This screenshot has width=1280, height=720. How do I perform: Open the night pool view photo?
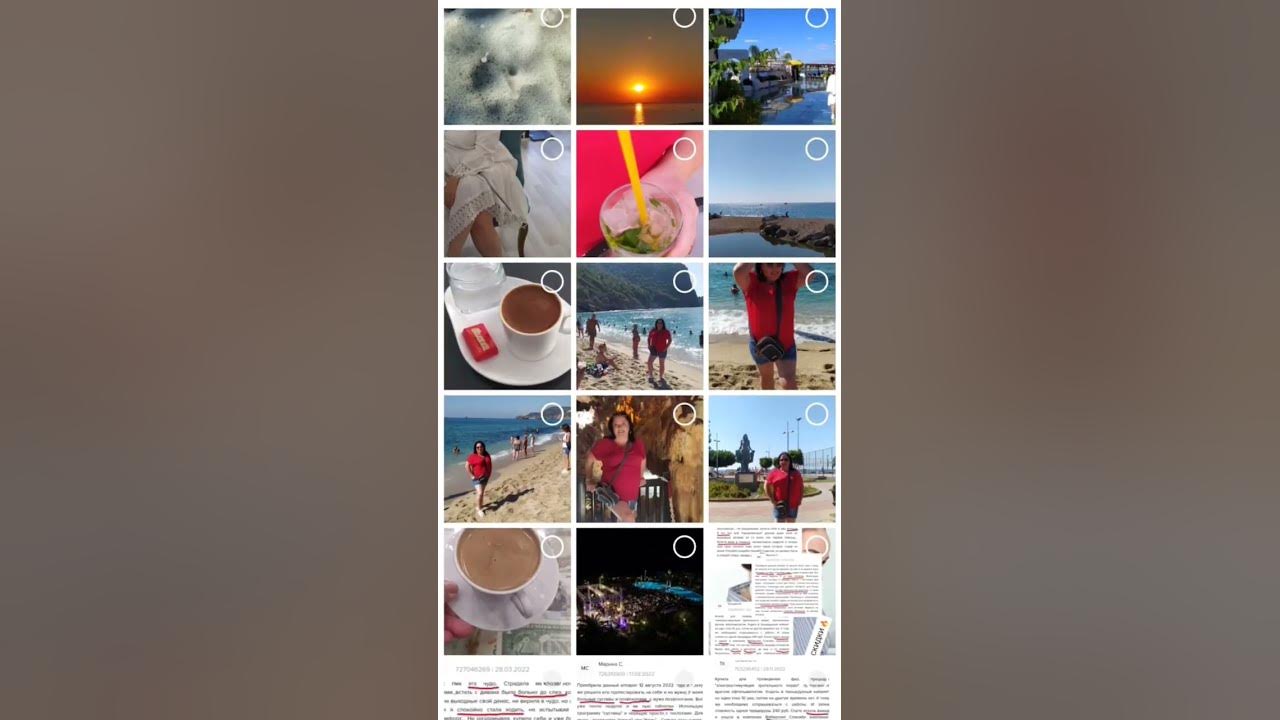tap(639, 591)
